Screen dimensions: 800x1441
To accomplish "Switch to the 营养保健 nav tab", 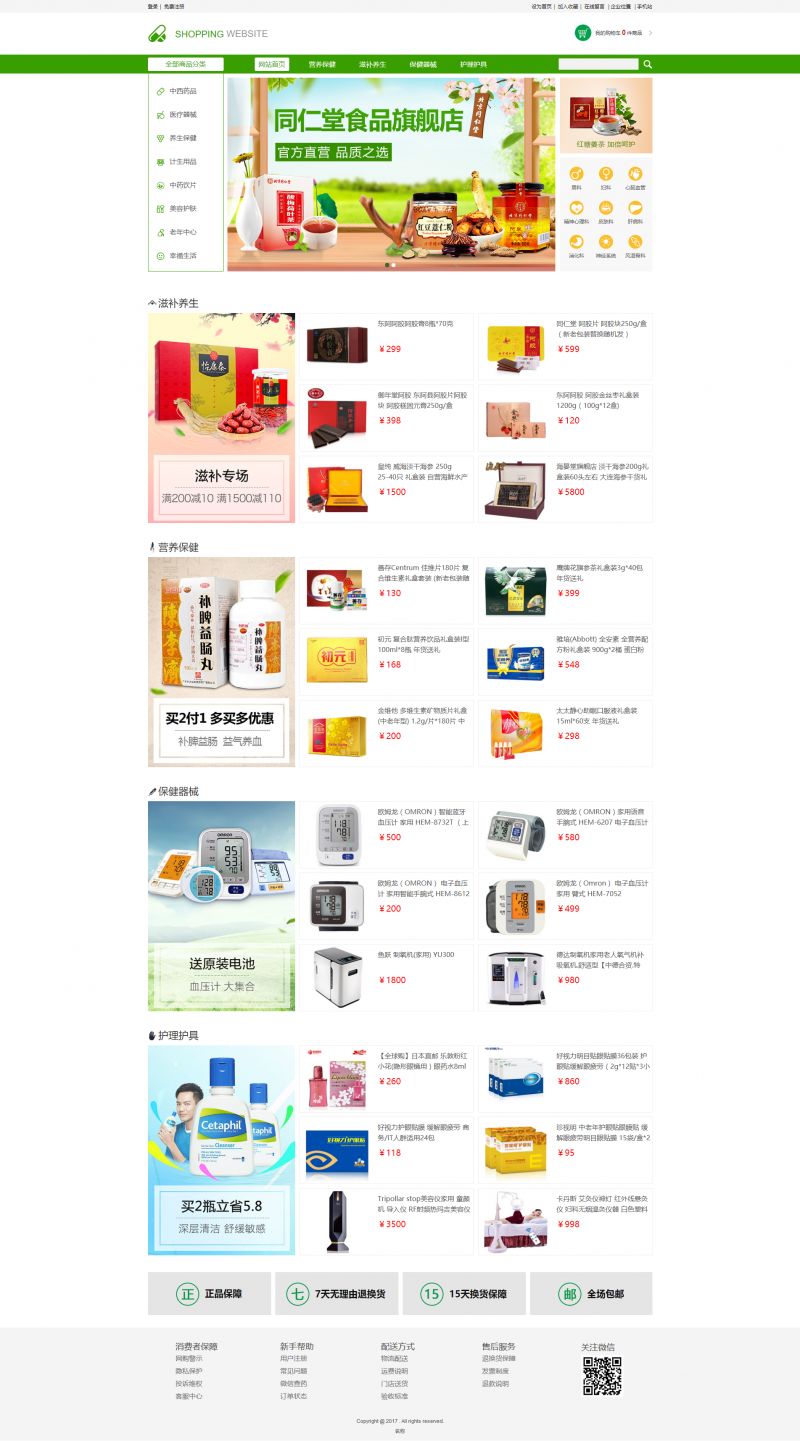I will point(322,64).
